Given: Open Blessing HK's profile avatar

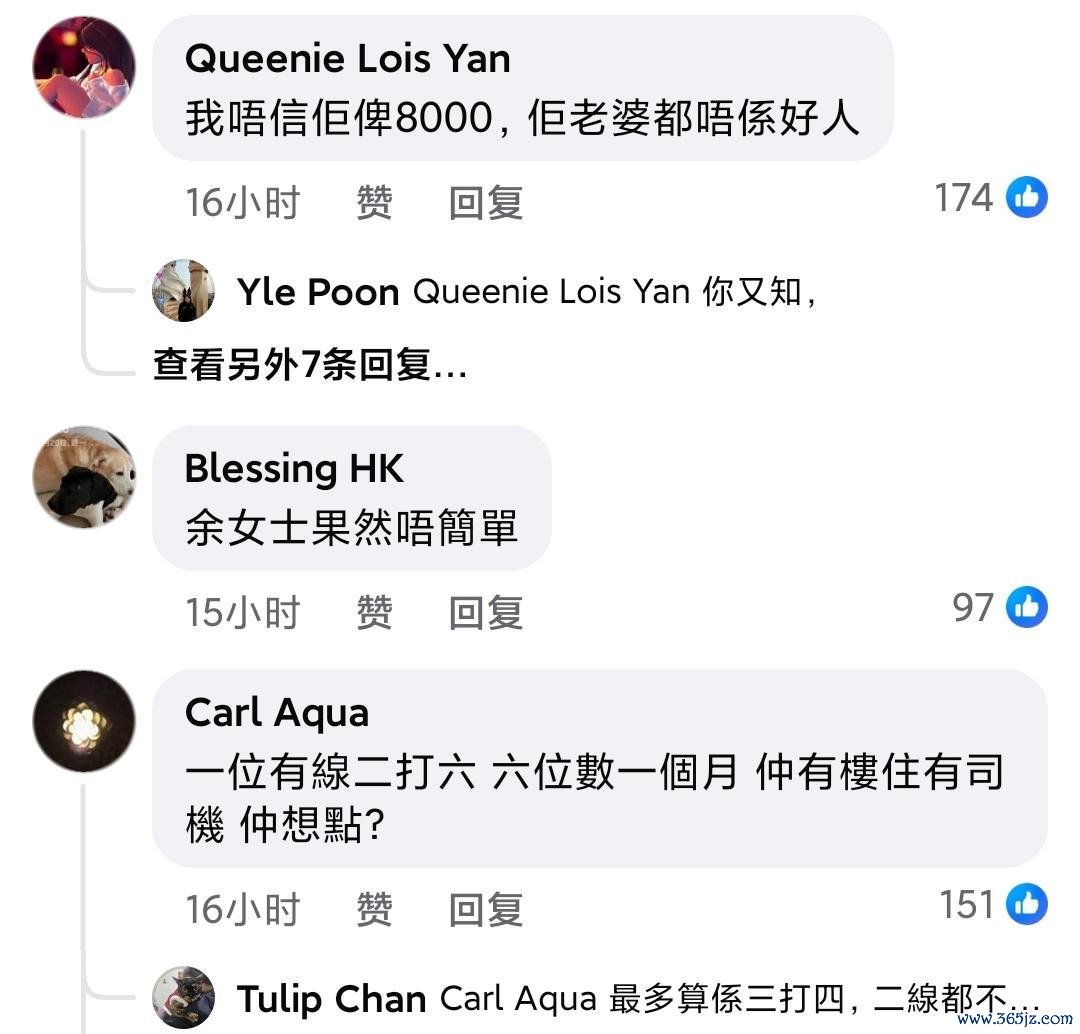Looking at the screenshot, I should [84, 476].
